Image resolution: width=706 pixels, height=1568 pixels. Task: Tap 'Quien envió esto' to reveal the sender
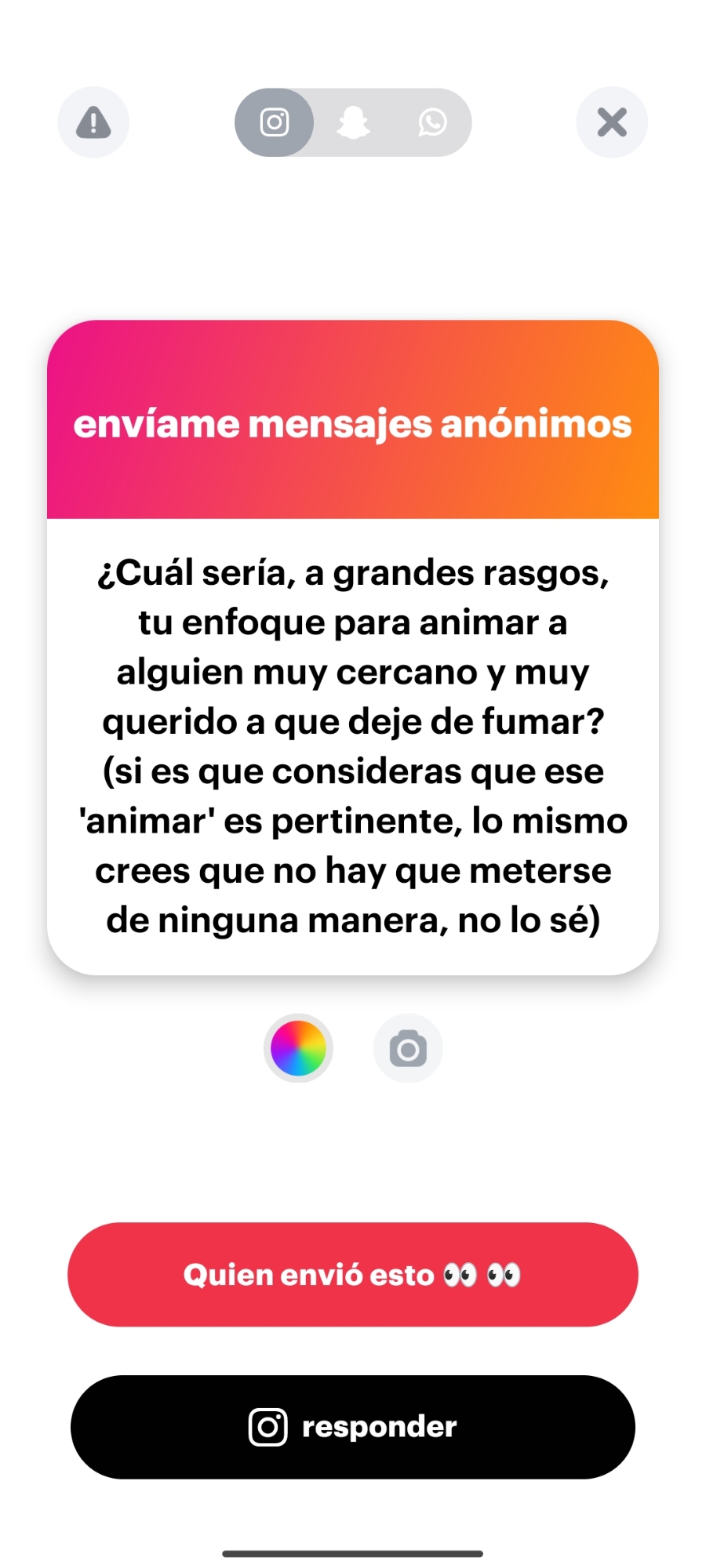tap(353, 1275)
